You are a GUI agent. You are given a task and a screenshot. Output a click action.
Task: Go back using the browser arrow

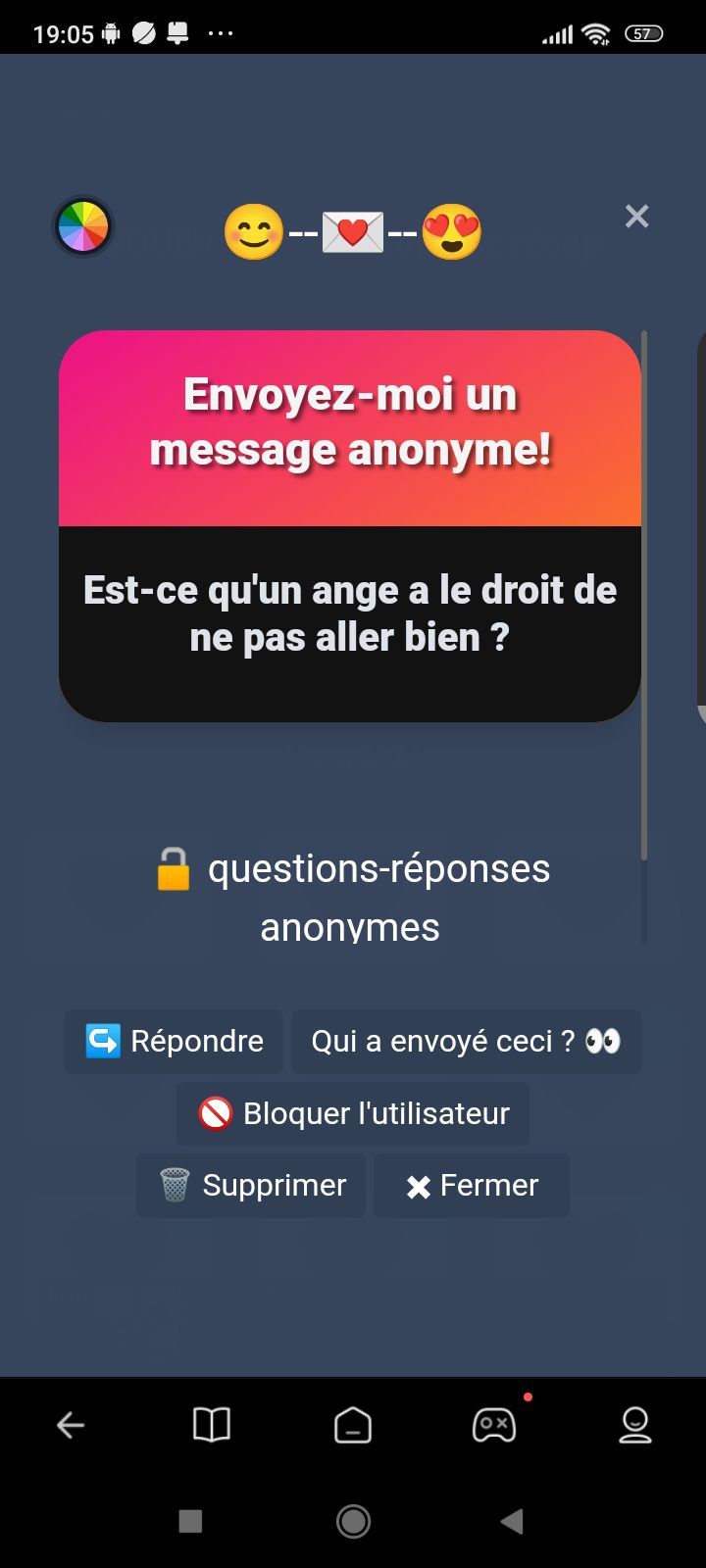click(x=71, y=1425)
